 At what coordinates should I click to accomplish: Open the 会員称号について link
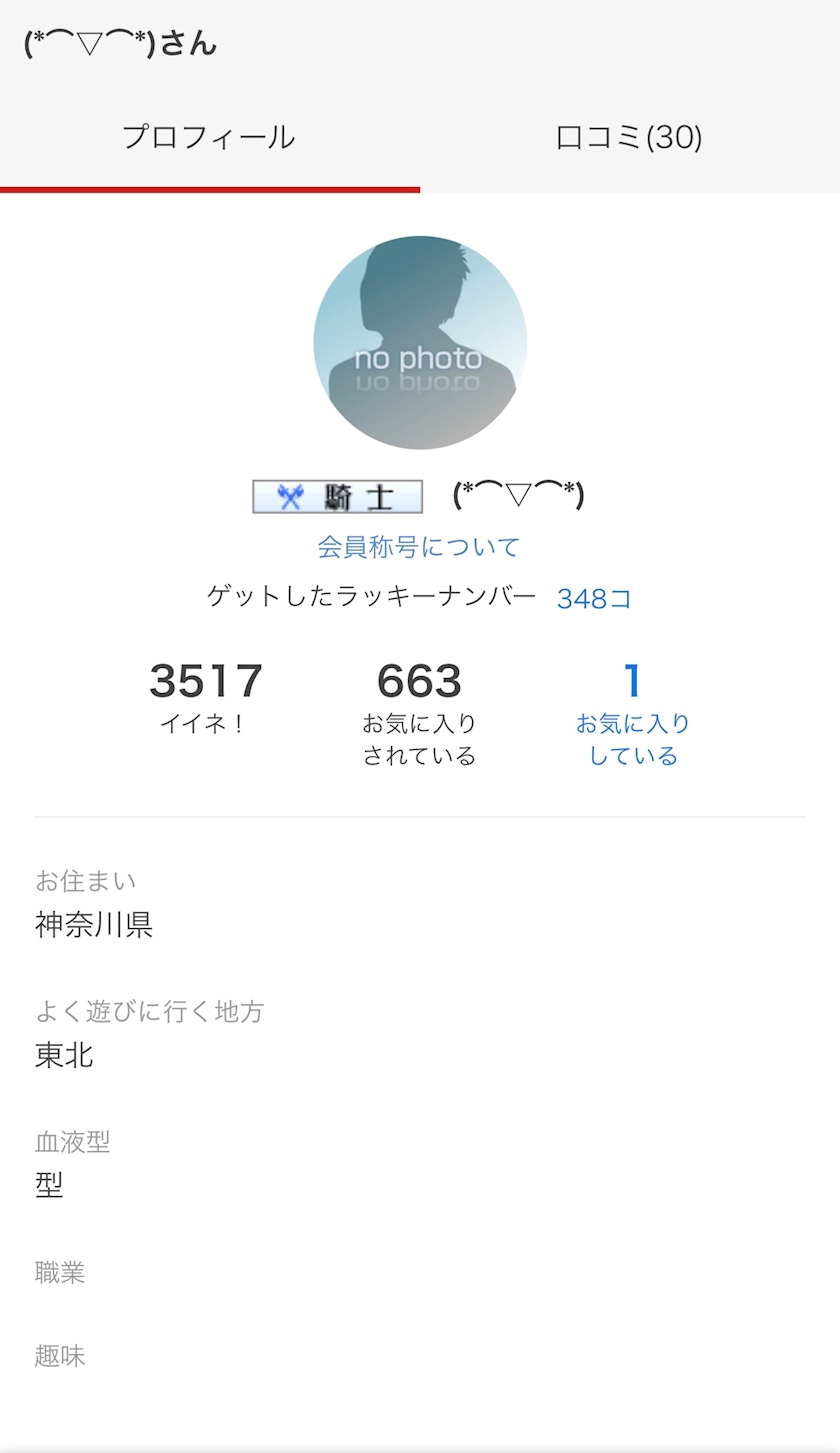(x=419, y=547)
